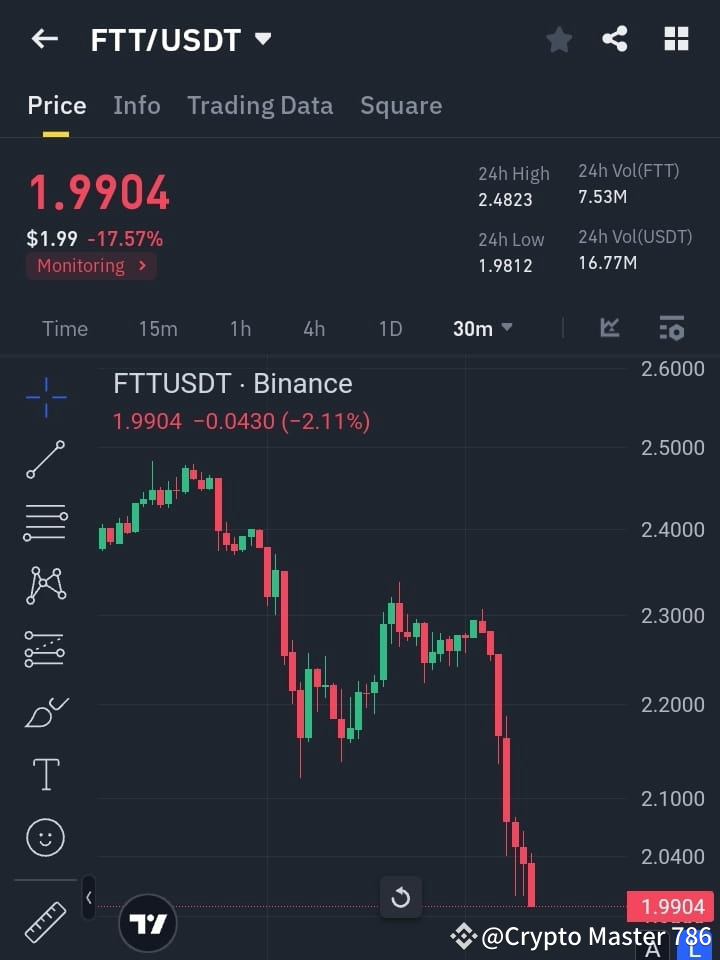Open the indicators settings icon
The height and width of the screenshot is (960, 720).
pos(671,328)
